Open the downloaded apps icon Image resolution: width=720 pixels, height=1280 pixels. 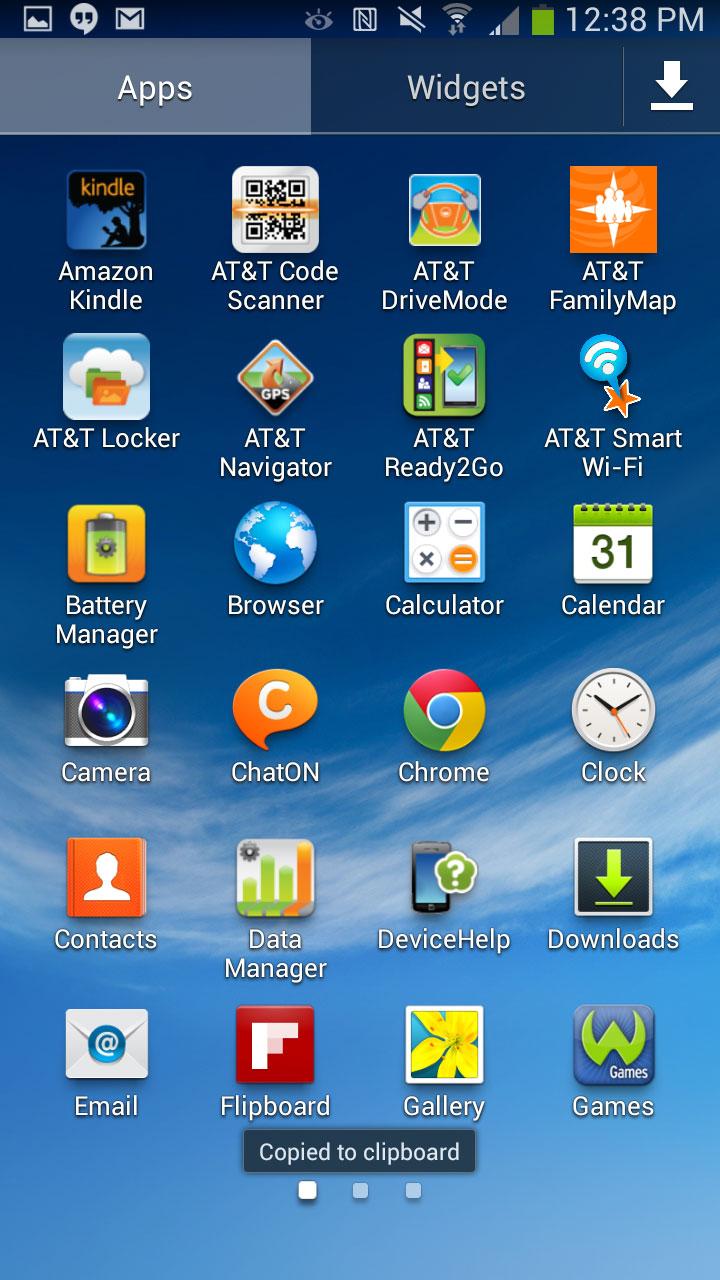coord(672,87)
